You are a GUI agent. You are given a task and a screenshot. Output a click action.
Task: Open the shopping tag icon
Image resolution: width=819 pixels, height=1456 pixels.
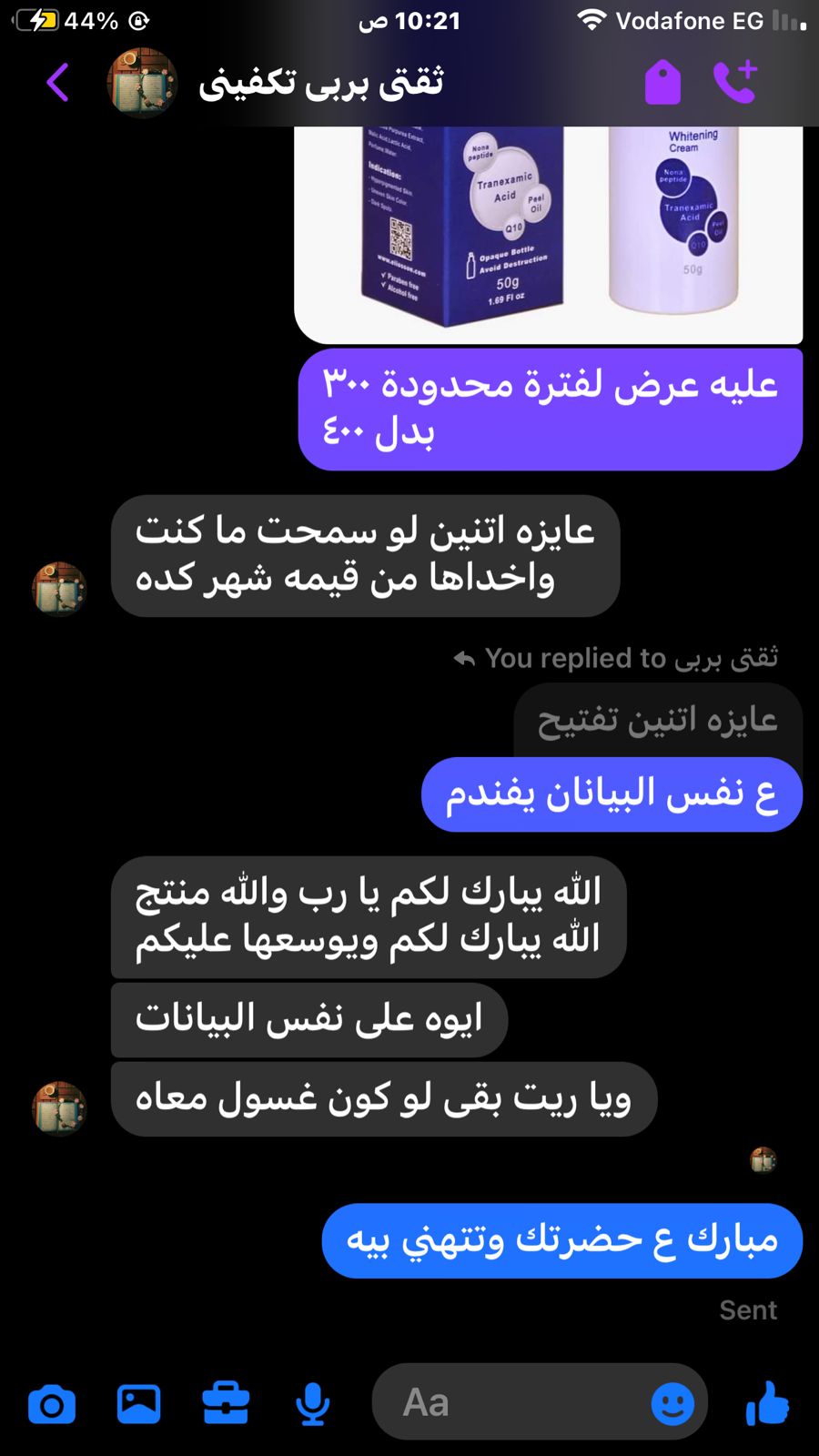[x=662, y=83]
